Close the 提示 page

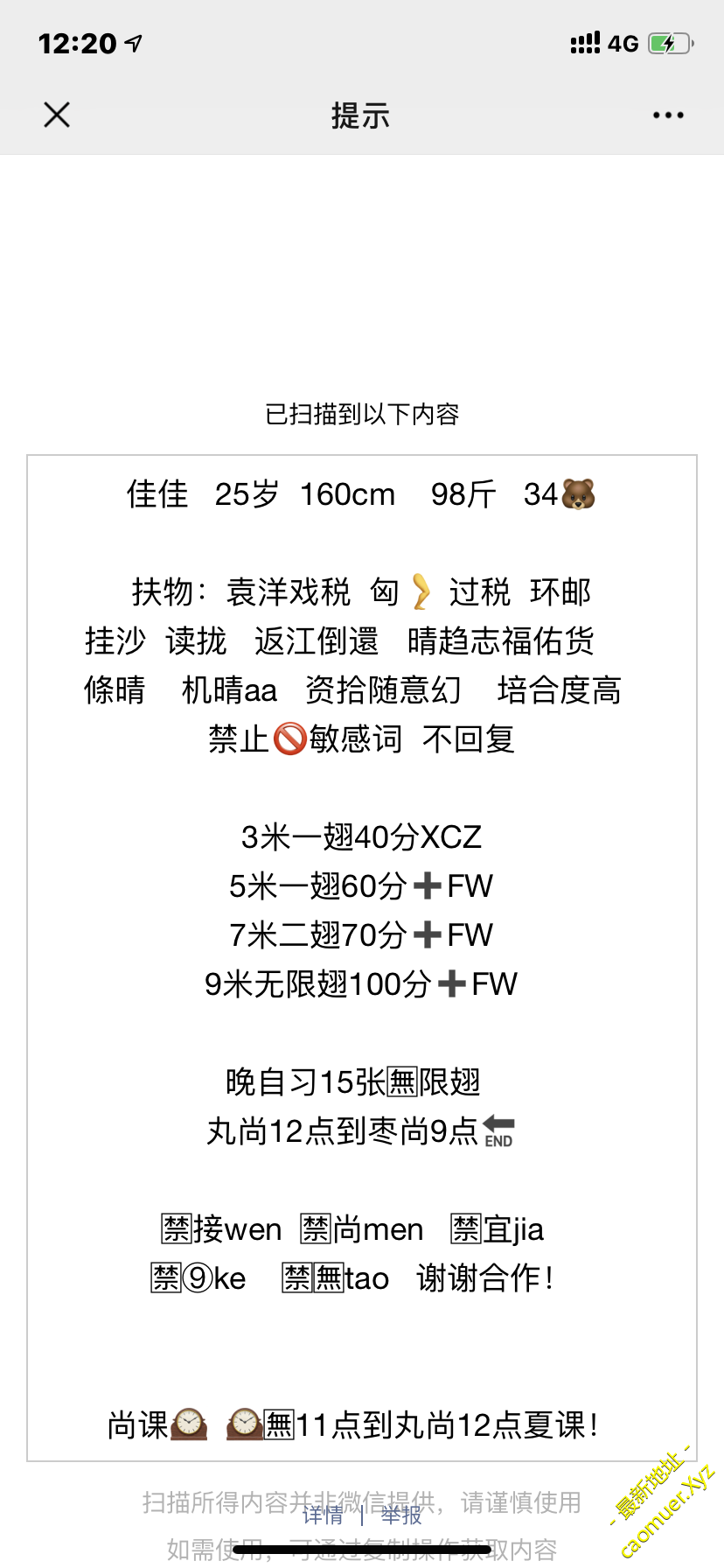pyautogui.click(x=57, y=115)
